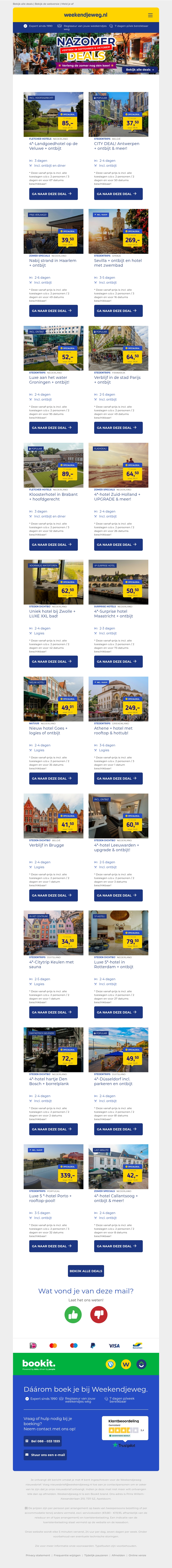Go to the Luxe hotel Porto deal
This screenshot has height=1568, width=172.
click(51, 1246)
